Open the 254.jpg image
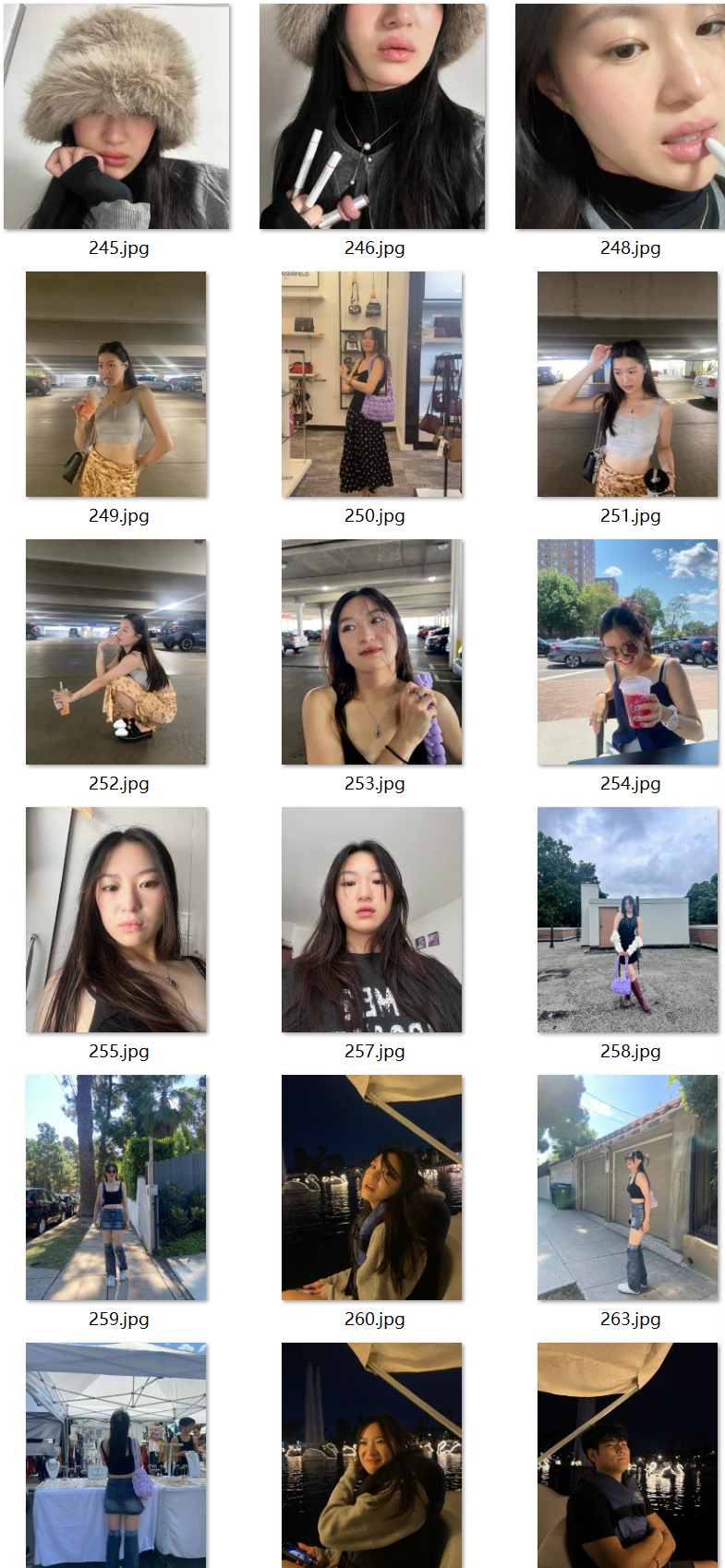 point(628,652)
